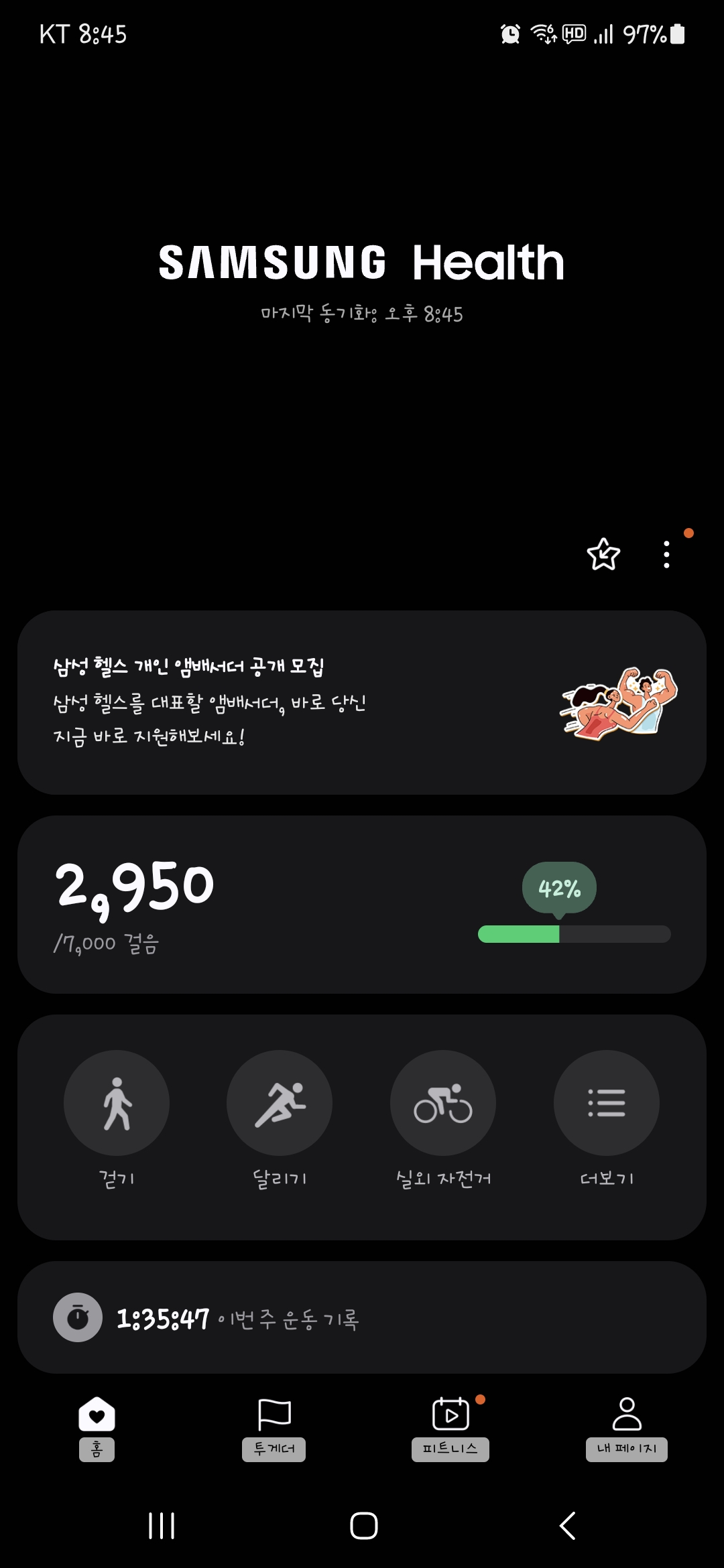Open the three-dot overflow menu
The height and width of the screenshot is (1568, 724).
click(x=666, y=554)
